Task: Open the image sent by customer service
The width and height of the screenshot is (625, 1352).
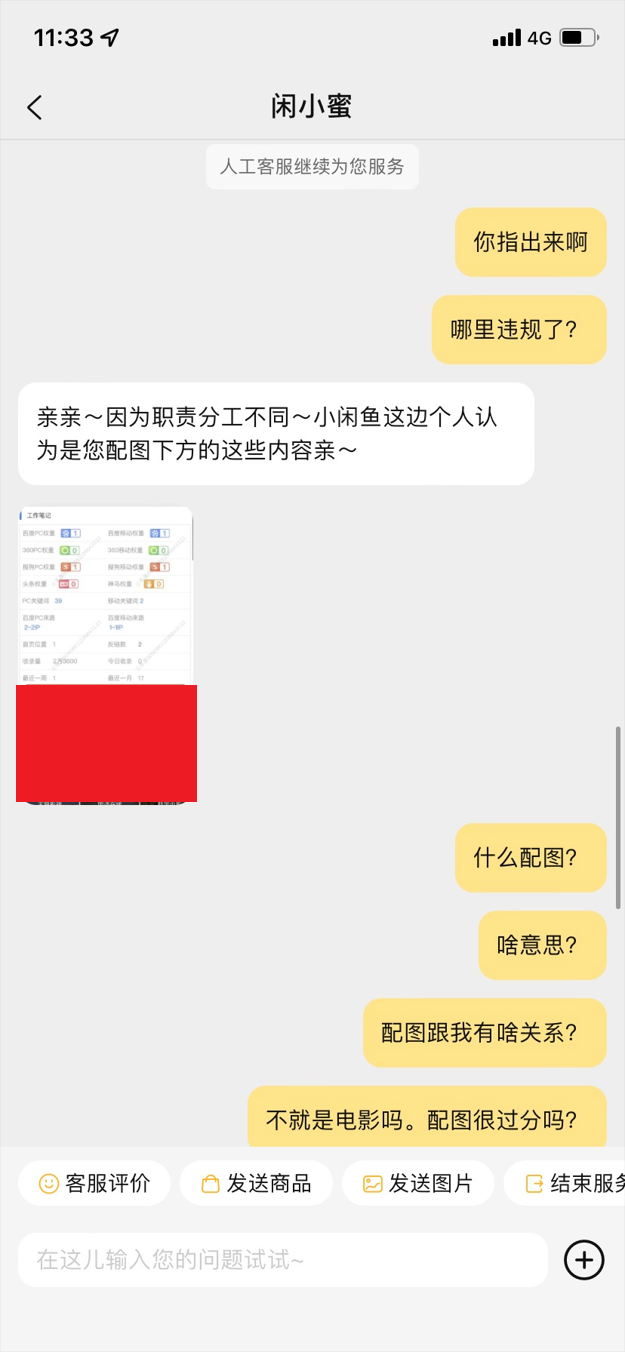Action: (x=106, y=600)
